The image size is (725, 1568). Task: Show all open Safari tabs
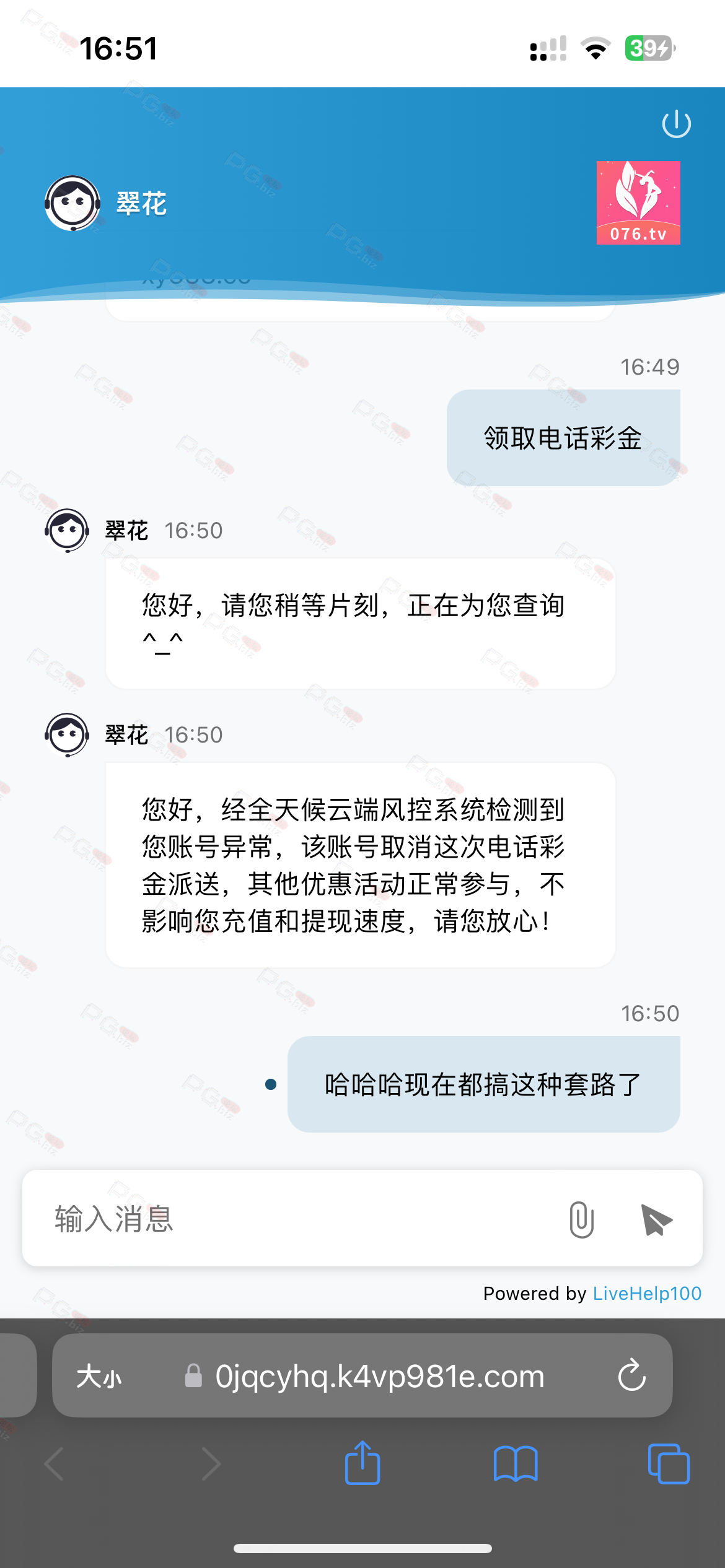click(x=668, y=1464)
